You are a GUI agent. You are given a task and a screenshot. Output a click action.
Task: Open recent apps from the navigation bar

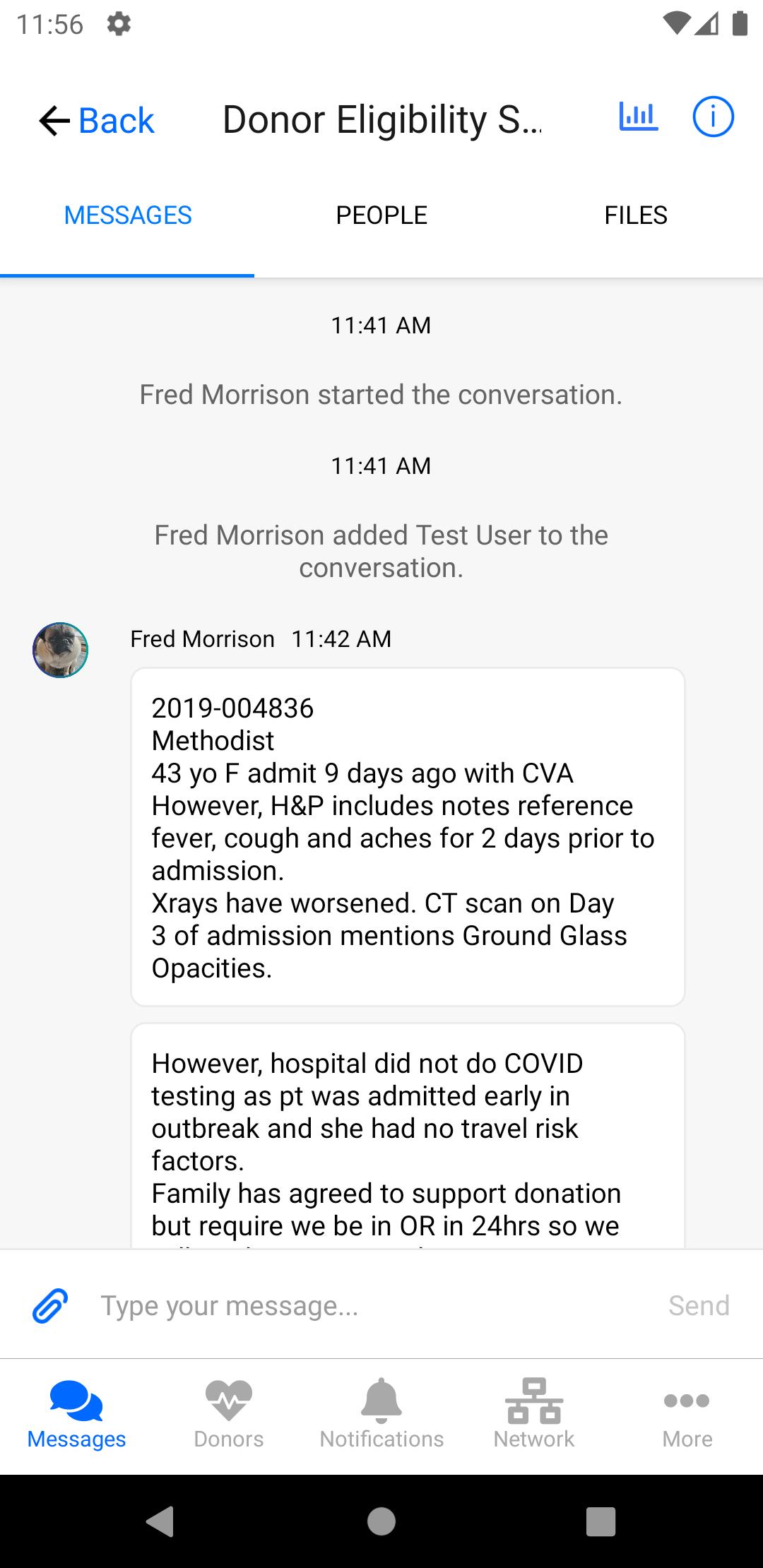pyautogui.click(x=601, y=1521)
